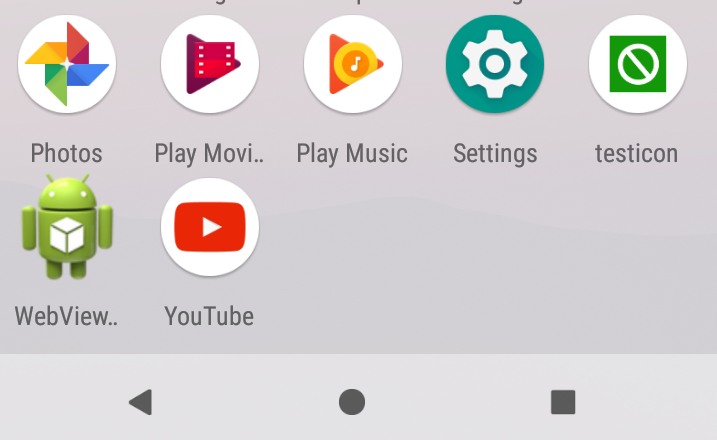This screenshot has height=440, width=717.
Task: Launch Play Movies app
Action: (210, 65)
